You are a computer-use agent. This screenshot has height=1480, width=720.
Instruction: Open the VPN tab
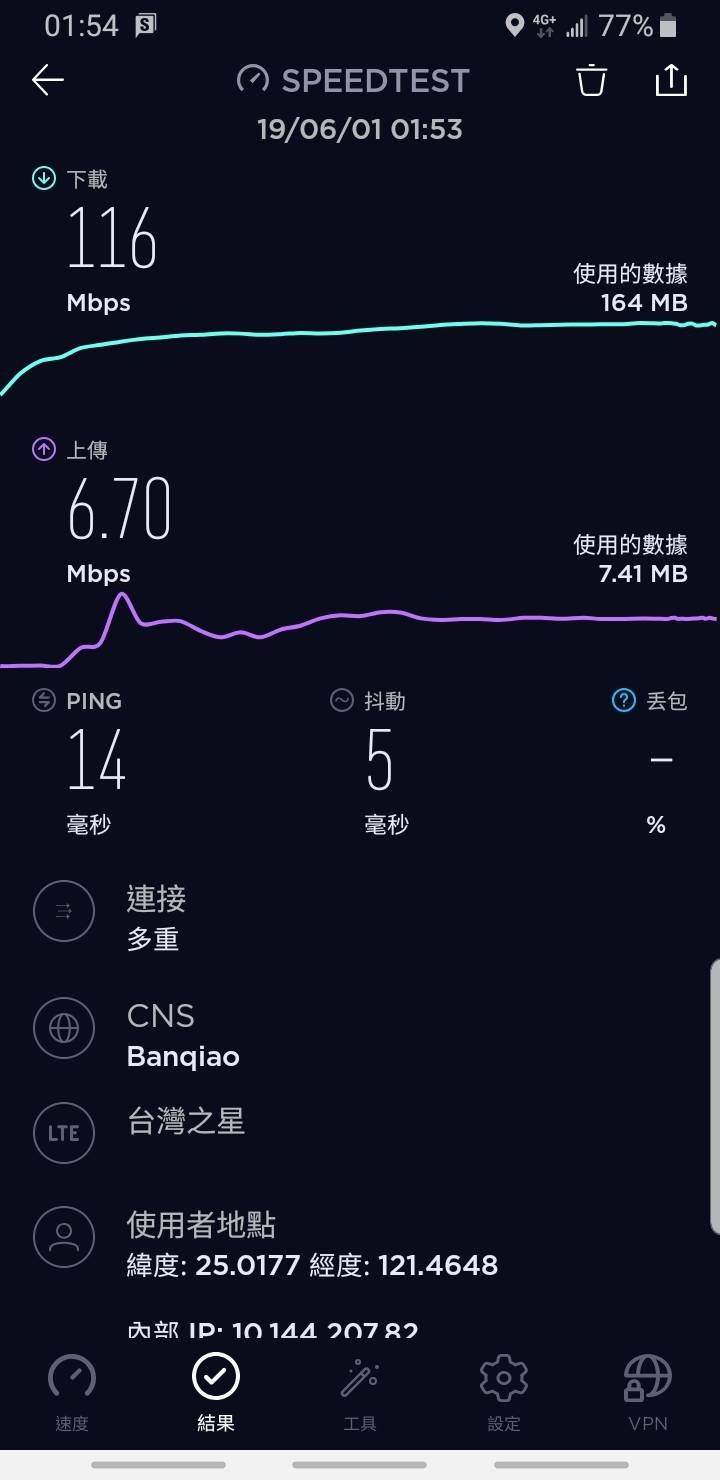[647, 1392]
